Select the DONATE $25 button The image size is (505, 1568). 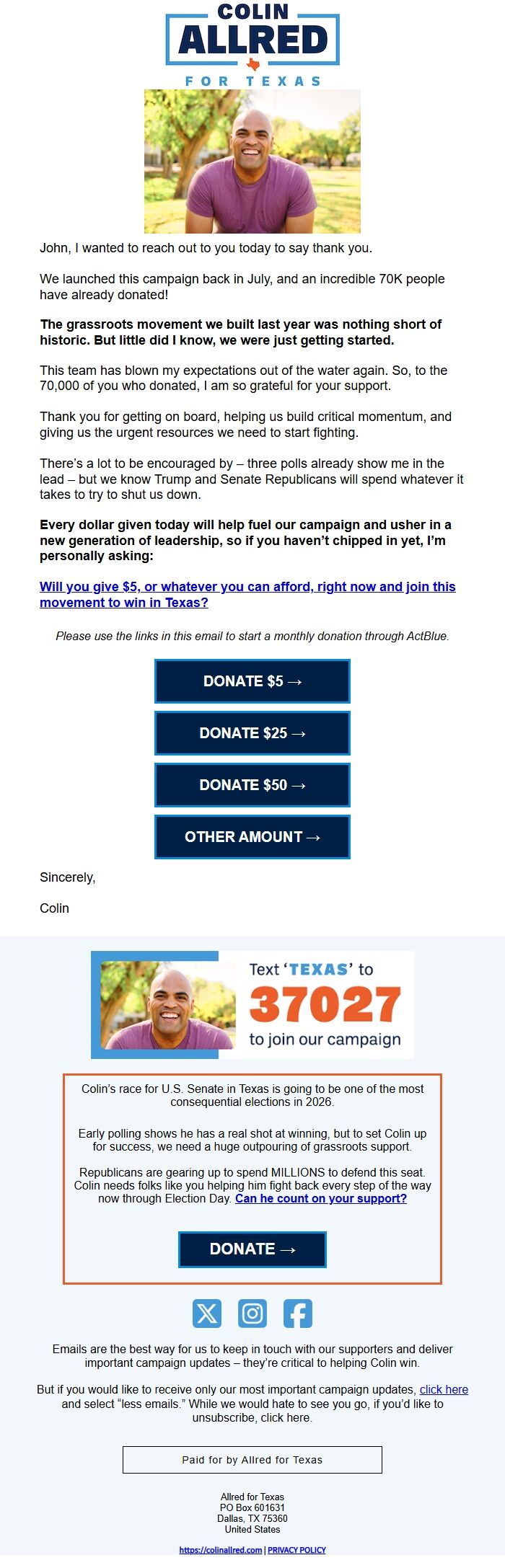click(x=252, y=733)
